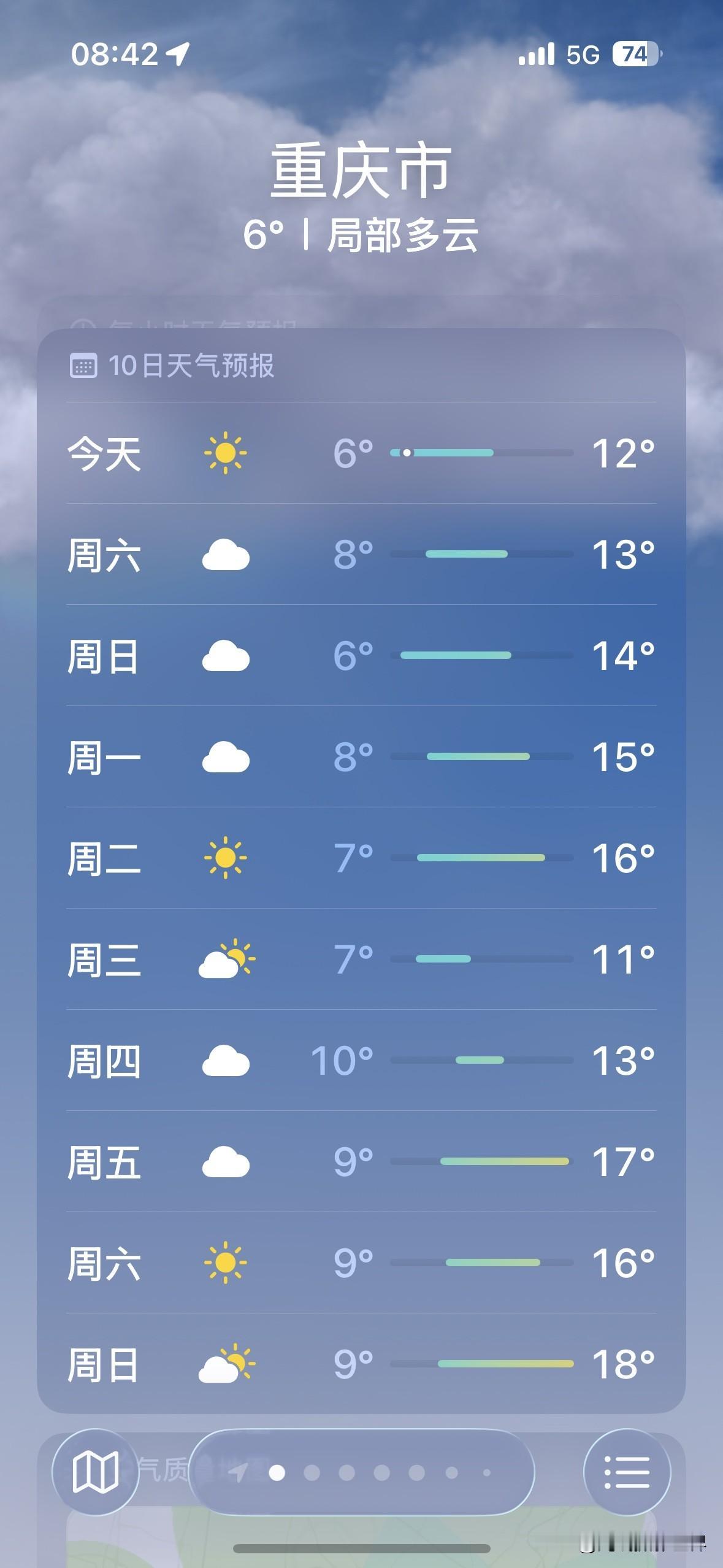Tap the partly cloudy icon on 周三 row
Viewport: 723px width, 1568px height.
pyautogui.click(x=228, y=961)
